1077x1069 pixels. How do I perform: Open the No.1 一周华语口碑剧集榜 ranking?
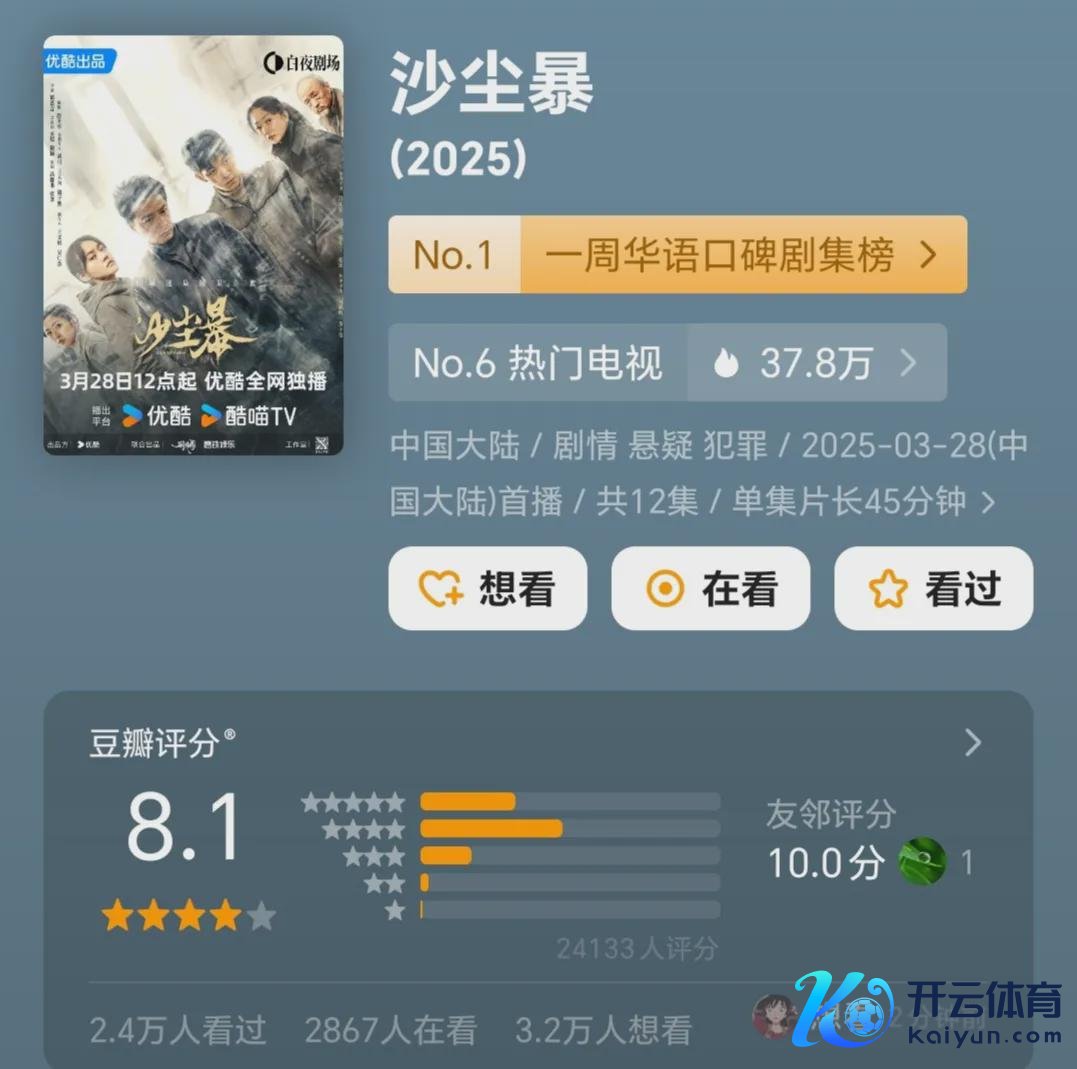point(677,255)
